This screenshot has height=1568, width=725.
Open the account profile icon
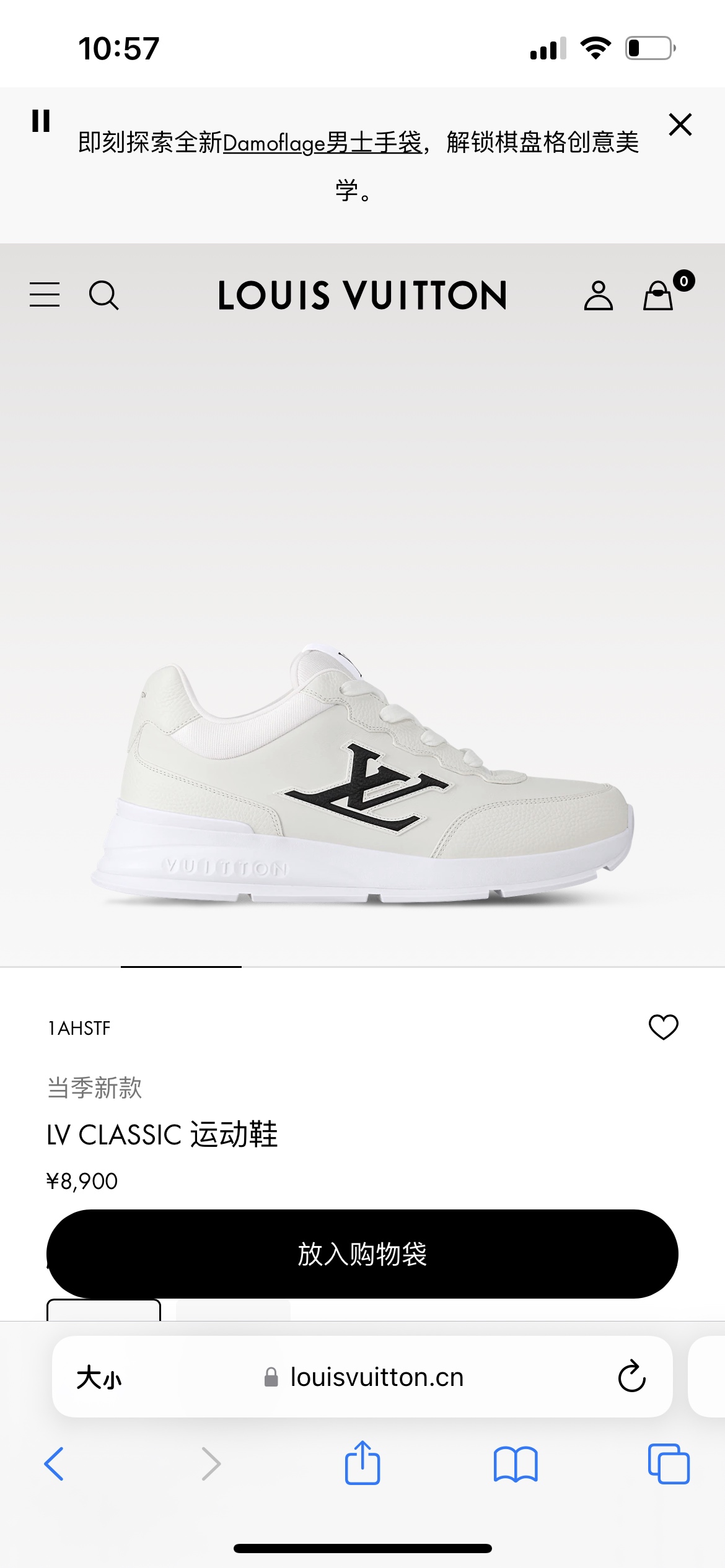tap(598, 295)
